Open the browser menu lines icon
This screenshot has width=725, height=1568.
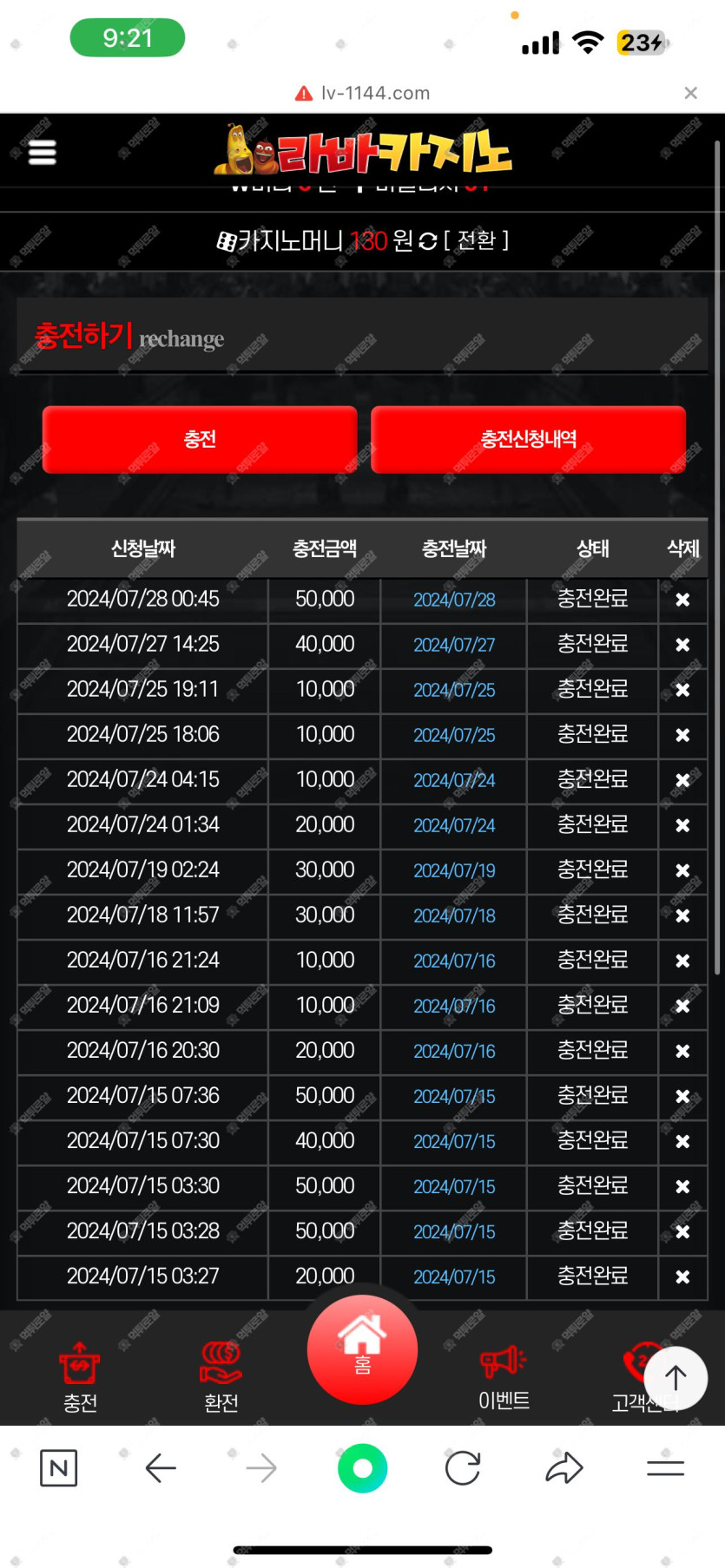[666, 1468]
